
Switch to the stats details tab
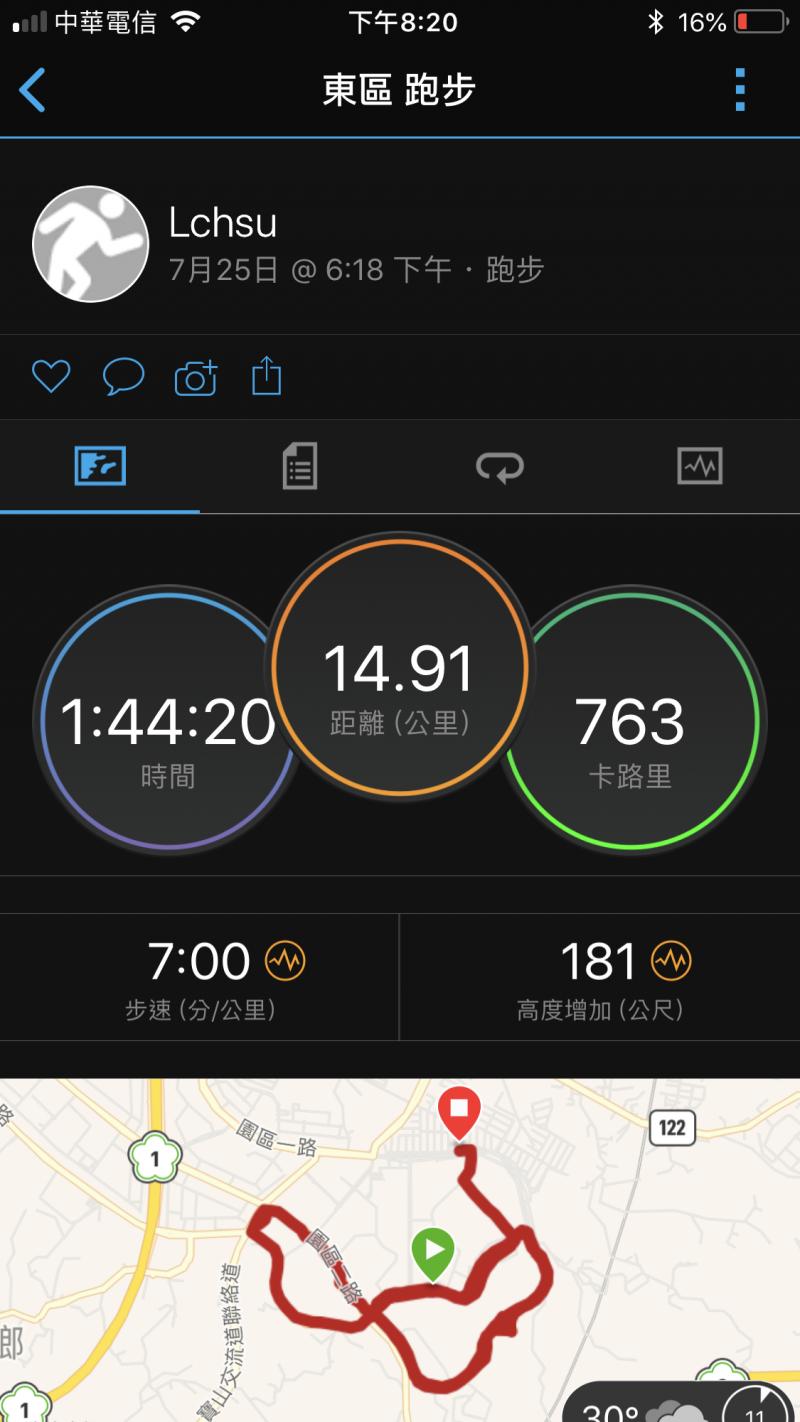[299, 466]
